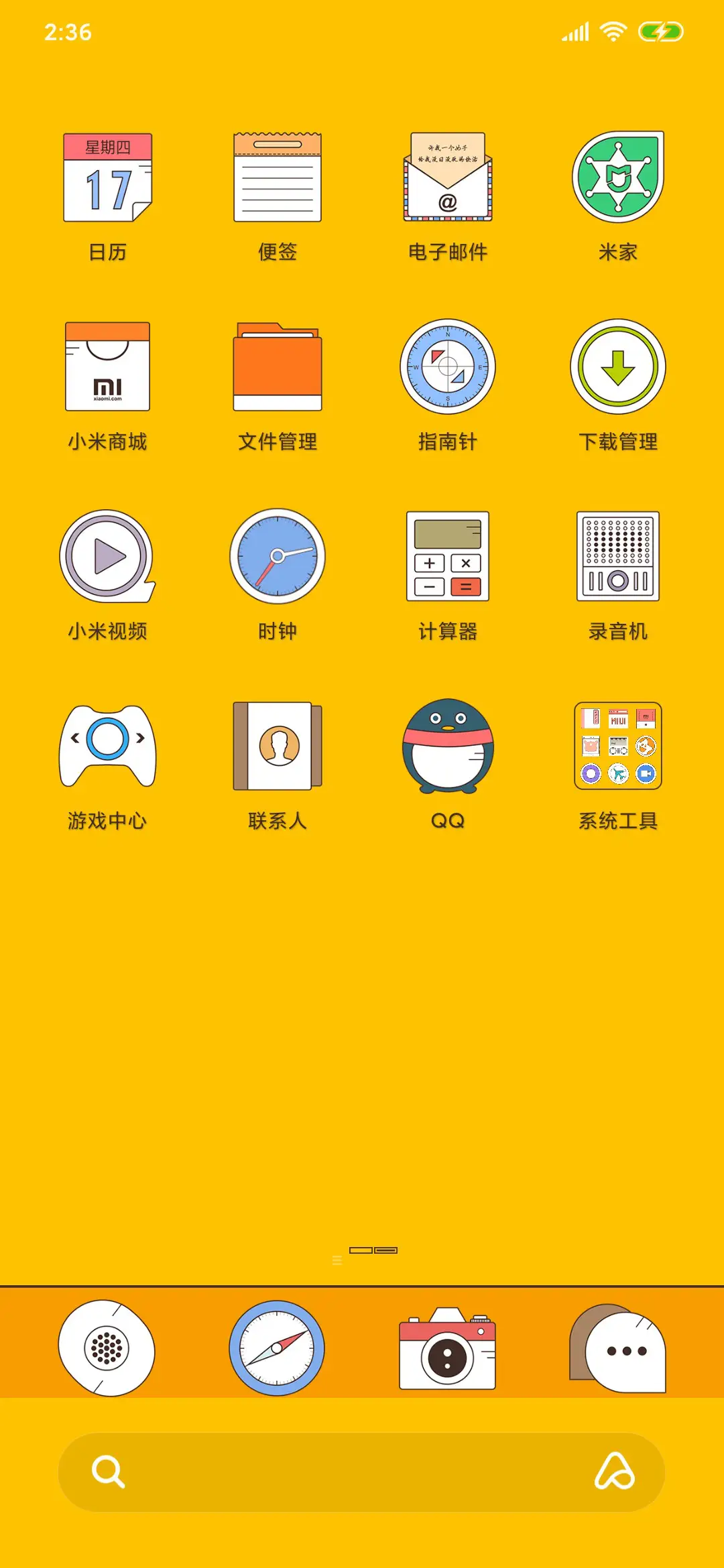Open the 游戏中心 game center
The image size is (724, 1568).
tap(107, 746)
